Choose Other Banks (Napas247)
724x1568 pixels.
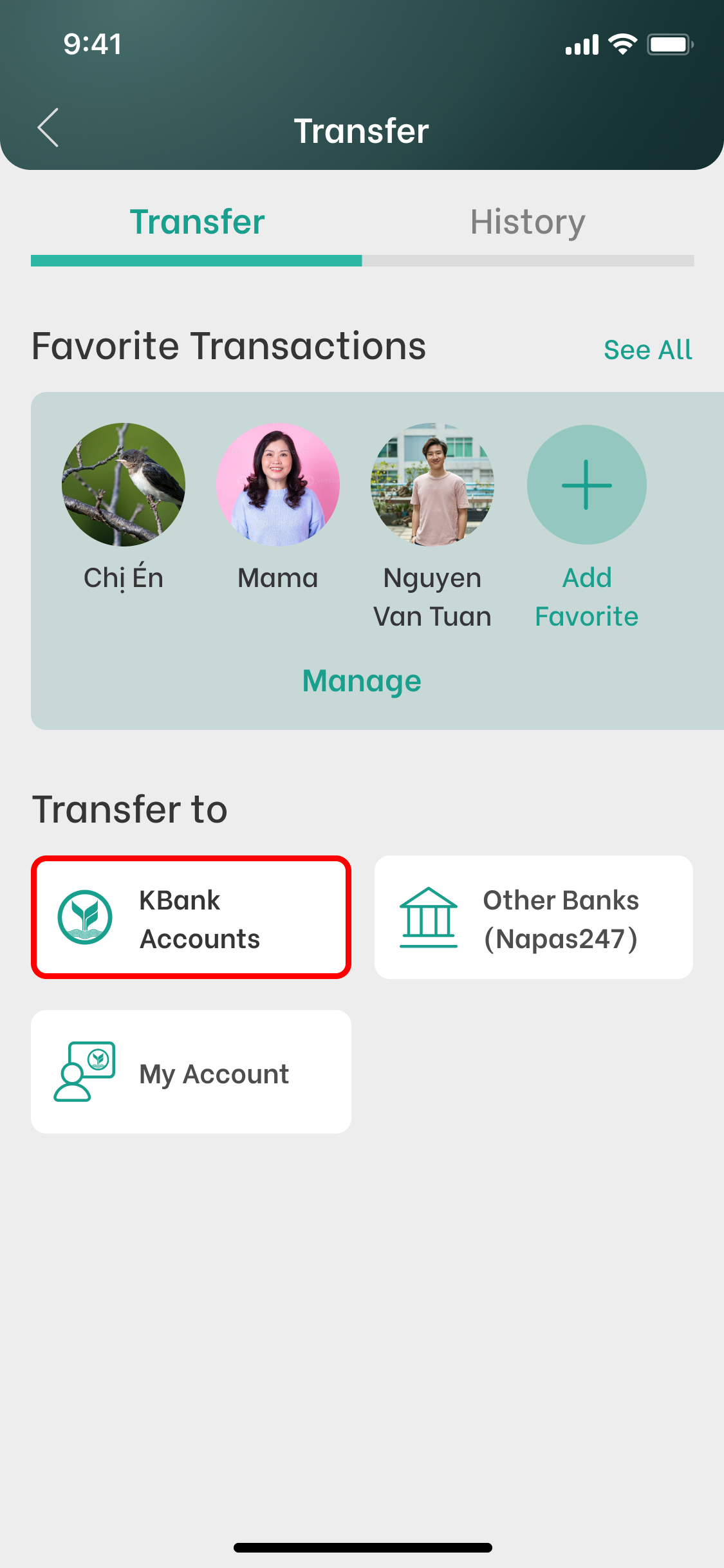coord(534,917)
